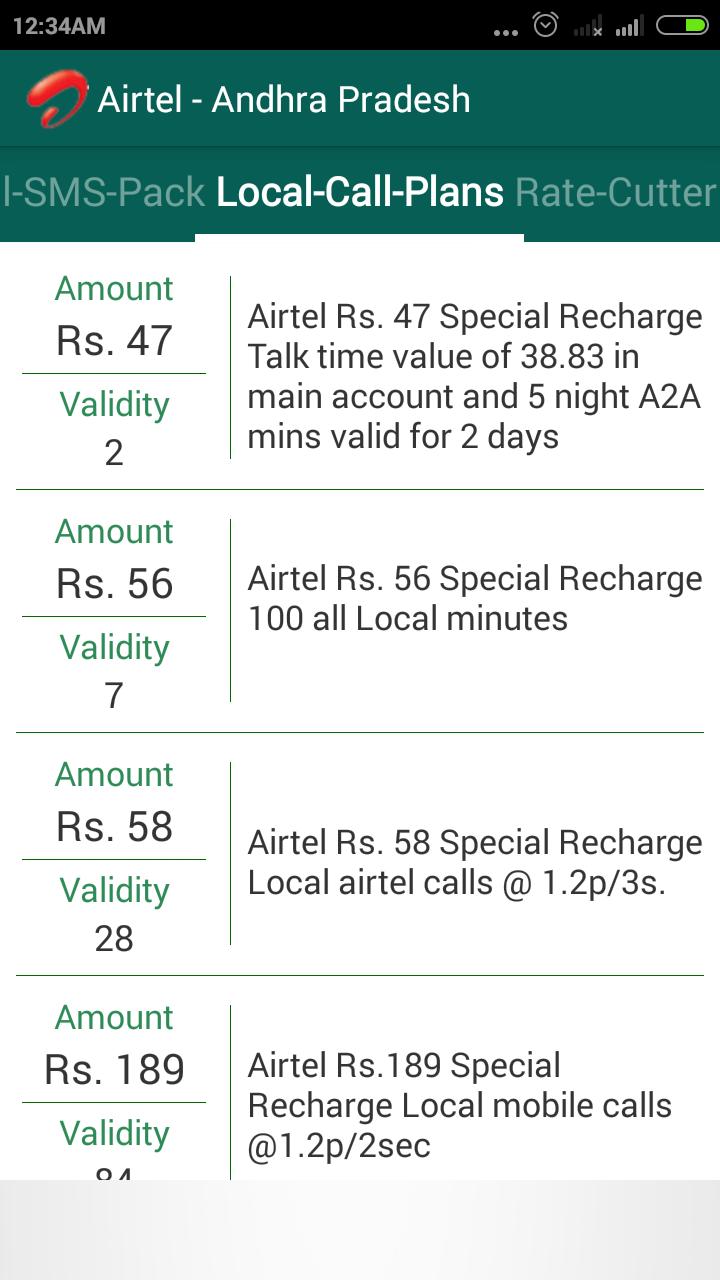
Task: Tap the battery indicator in status bar
Action: tap(682, 25)
